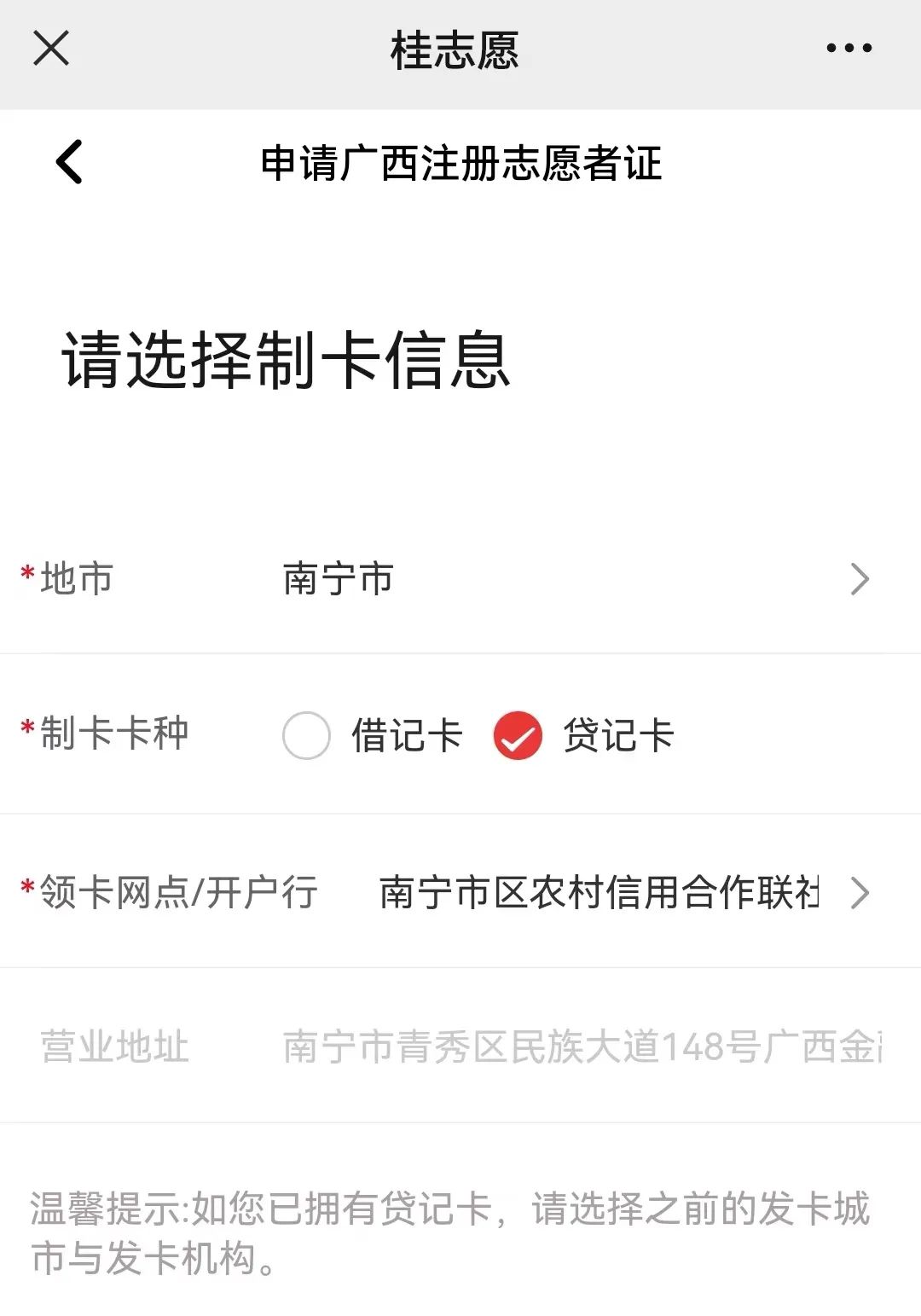Tap the X to exit the mini program

coord(51,49)
